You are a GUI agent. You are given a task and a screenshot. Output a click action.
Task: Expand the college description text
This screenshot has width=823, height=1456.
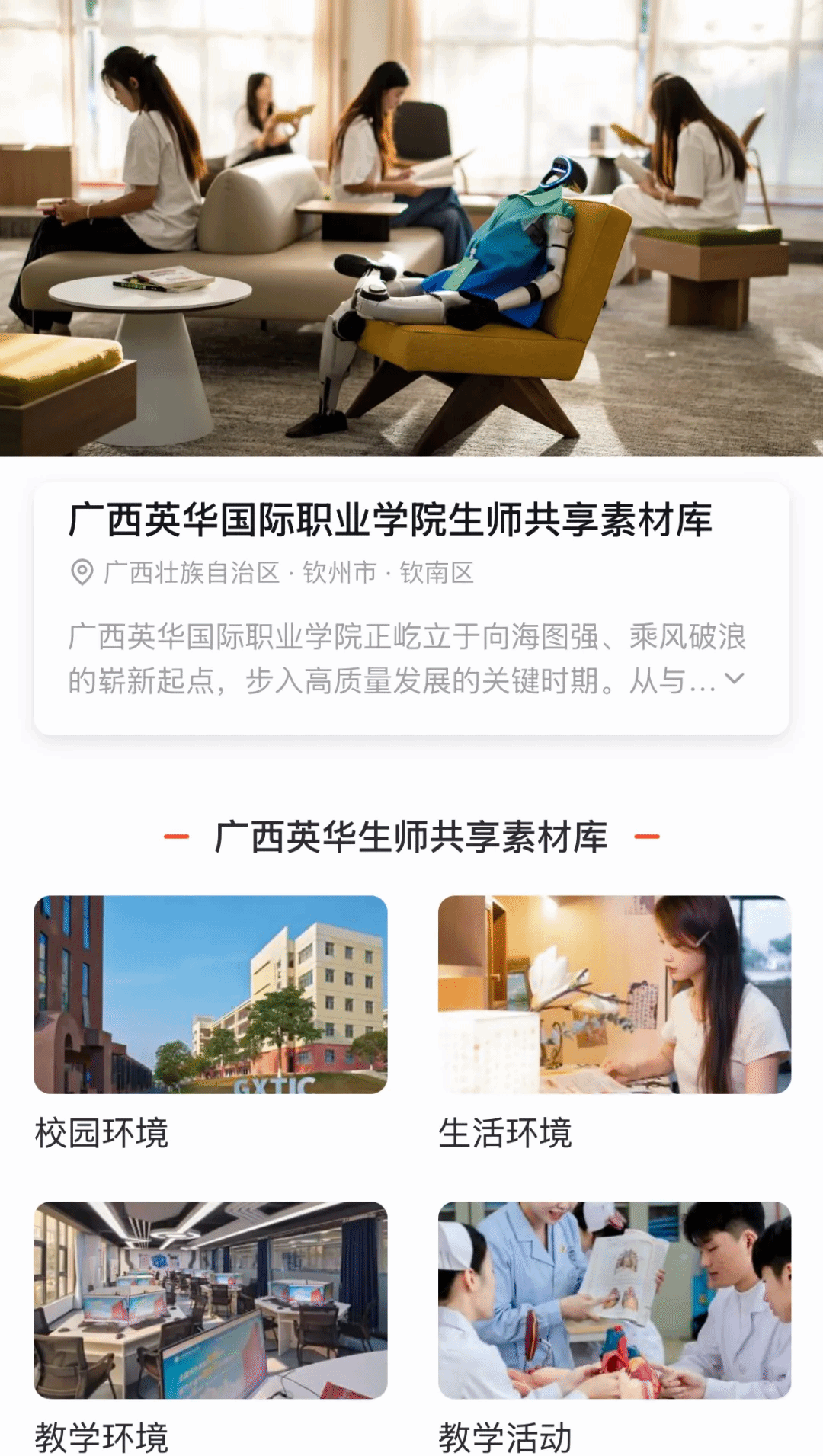[734, 678]
